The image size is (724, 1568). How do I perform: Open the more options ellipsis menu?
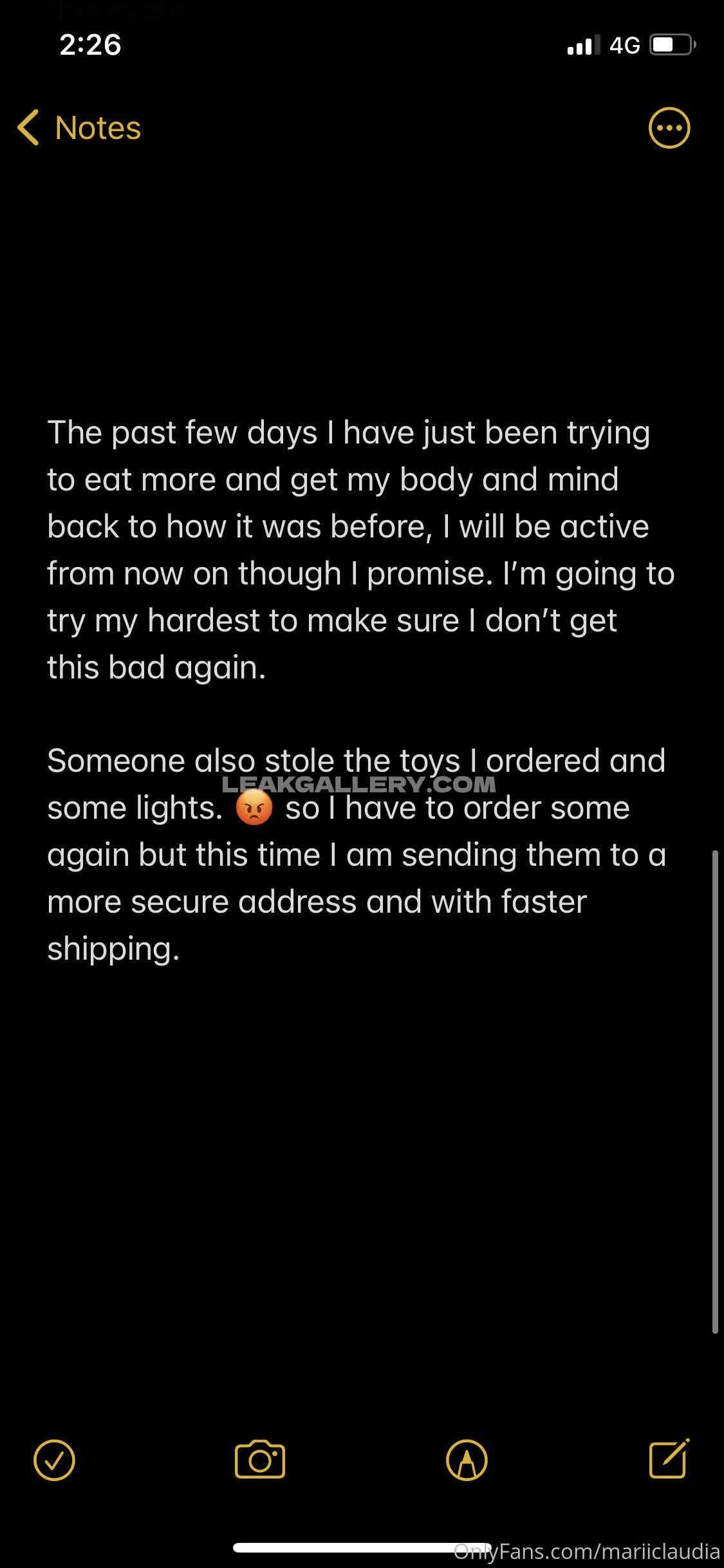point(669,127)
